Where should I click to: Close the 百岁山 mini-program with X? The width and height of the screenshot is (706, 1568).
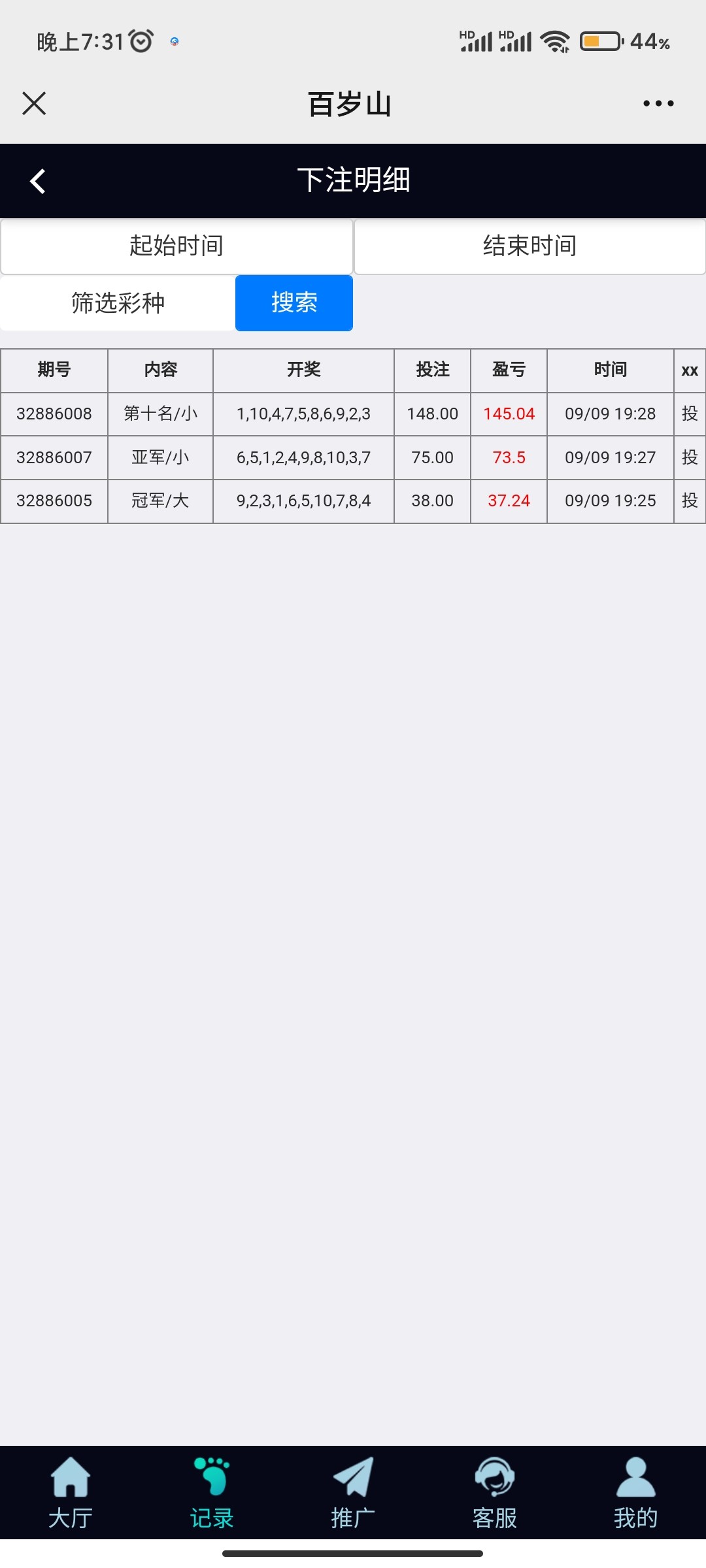click(x=33, y=103)
